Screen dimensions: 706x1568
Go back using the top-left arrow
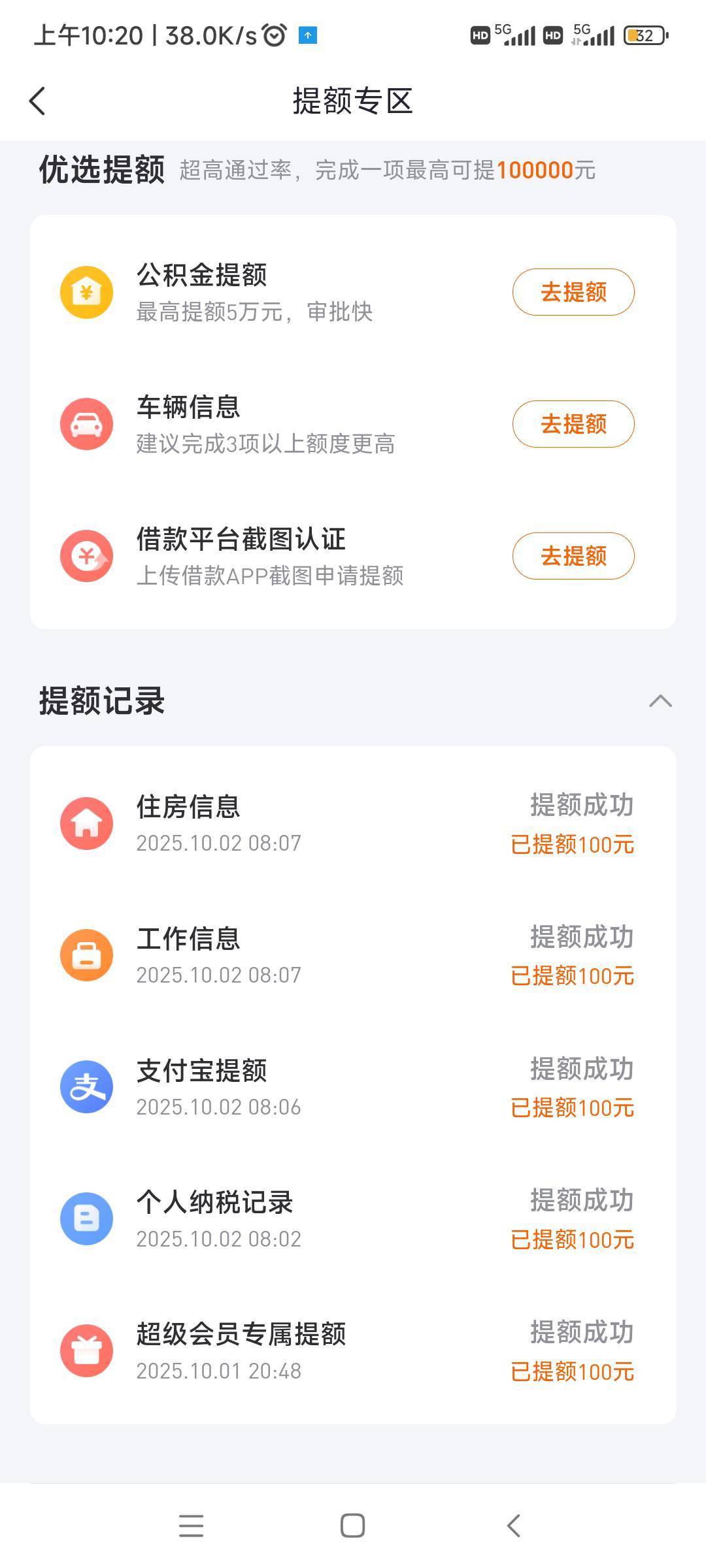pyautogui.click(x=38, y=101)
